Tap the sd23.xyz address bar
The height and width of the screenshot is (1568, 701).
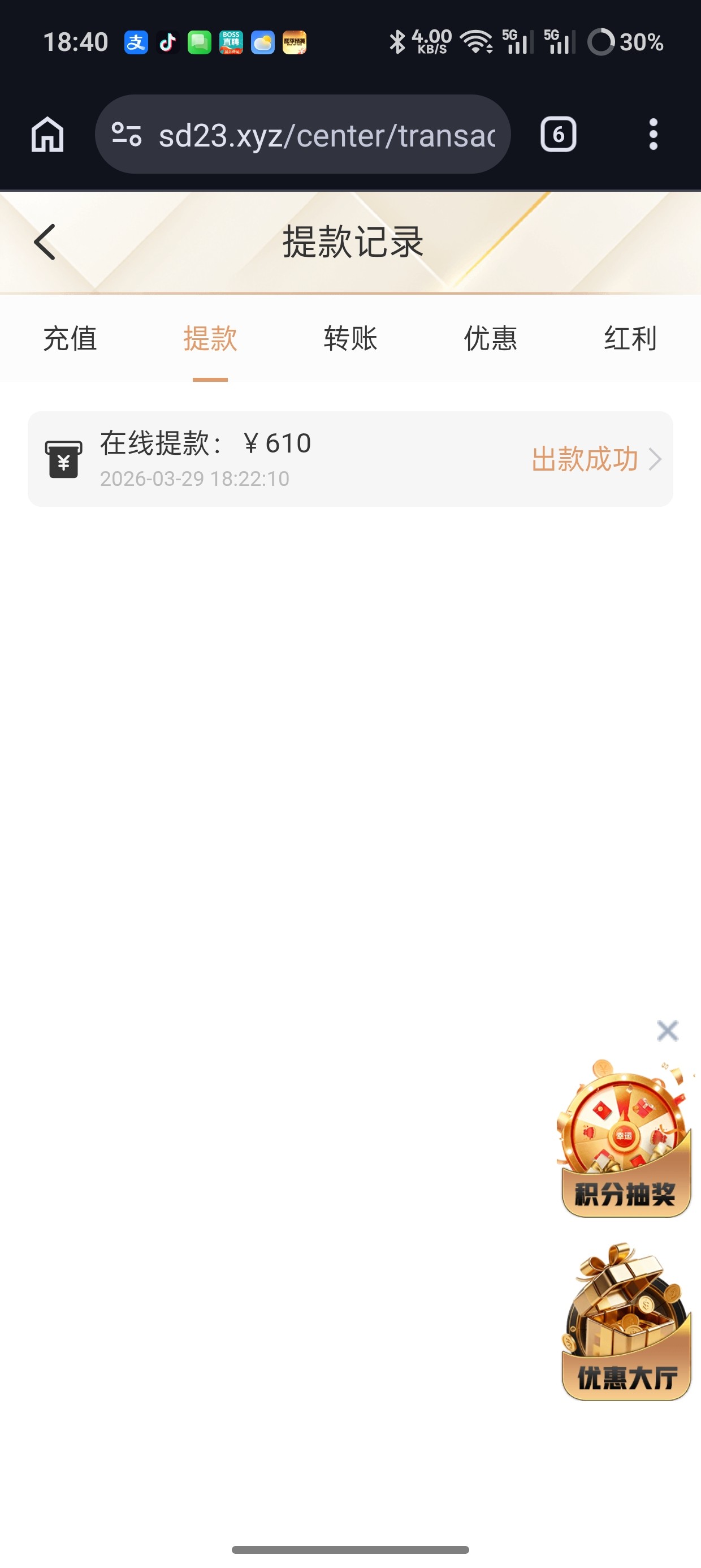[327, 135]
